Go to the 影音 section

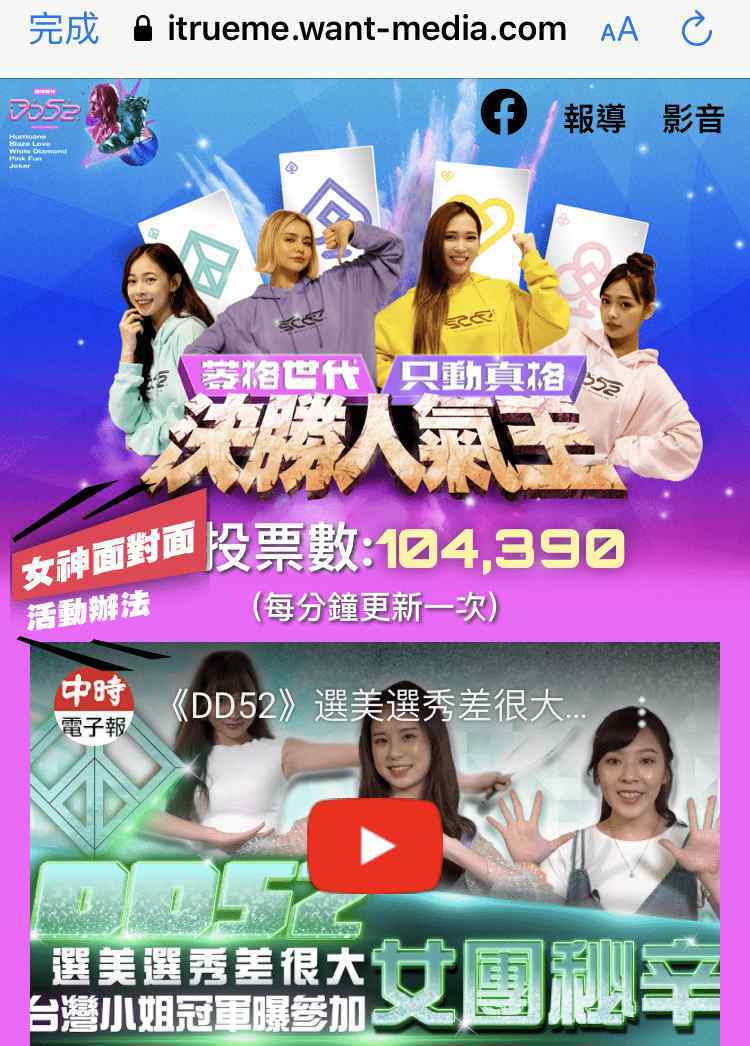(693, 119)
